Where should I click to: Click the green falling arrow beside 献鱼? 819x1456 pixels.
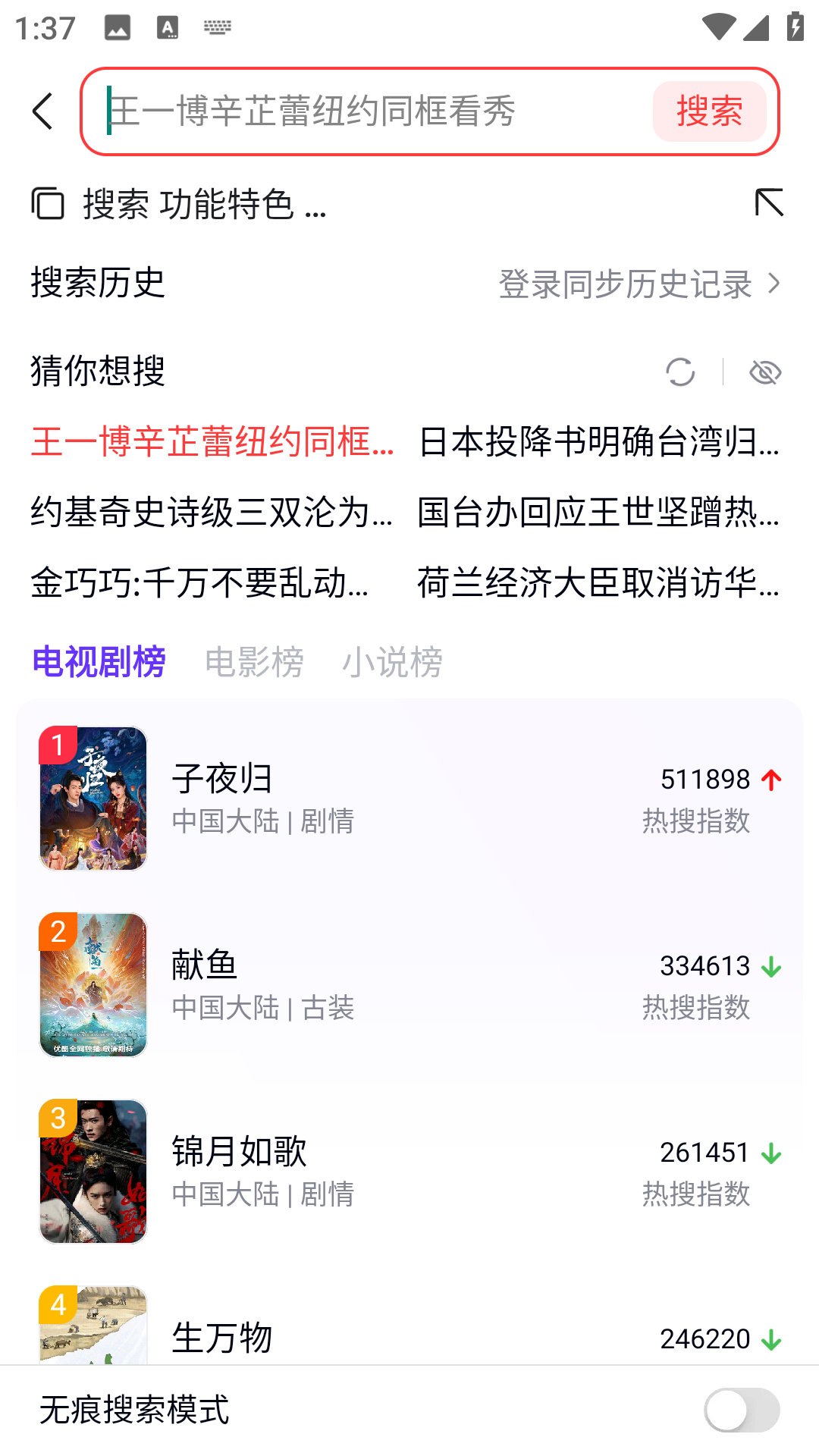[x=772, y=965]
